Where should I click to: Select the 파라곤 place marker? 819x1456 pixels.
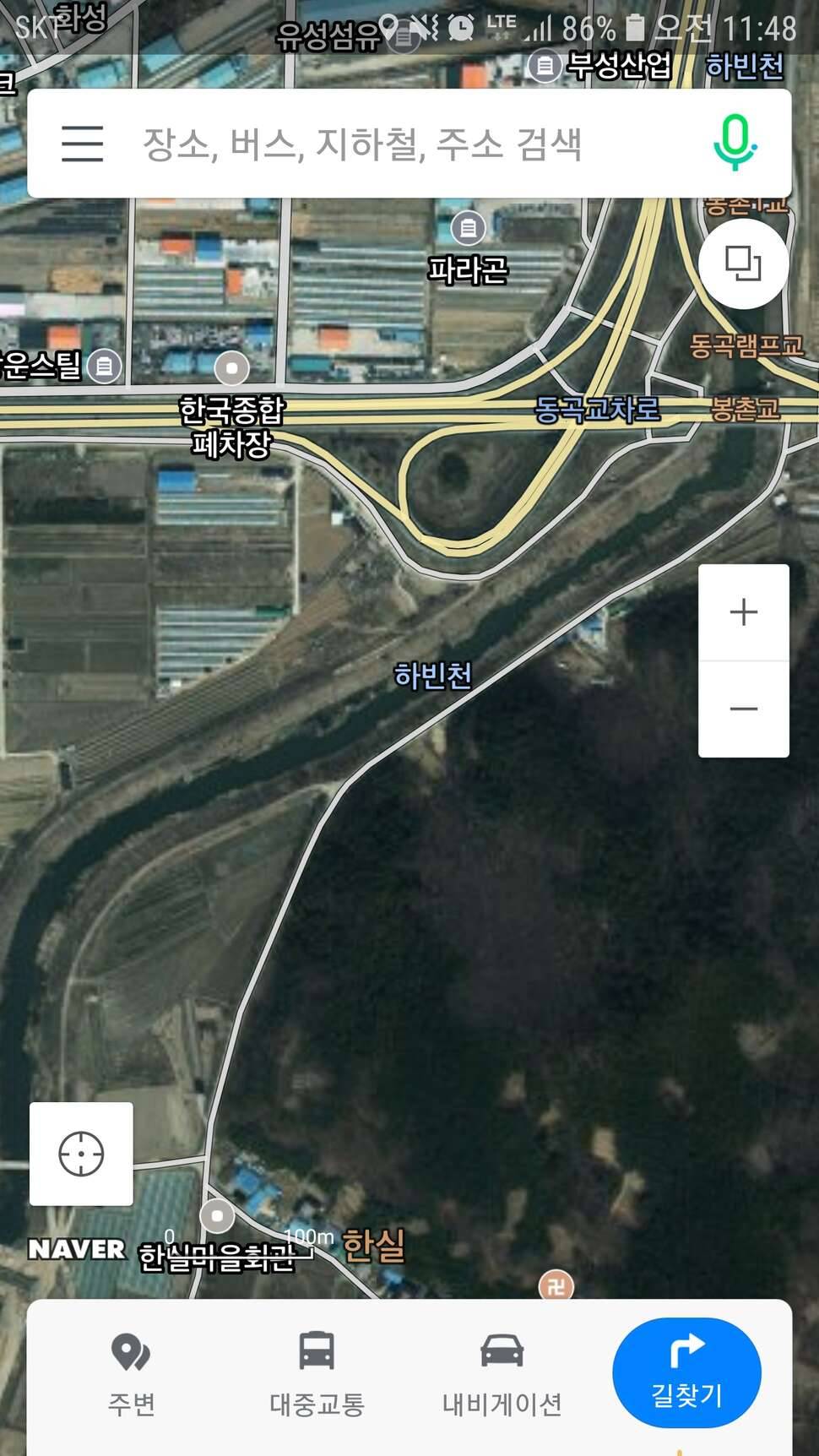pos(468,227)
